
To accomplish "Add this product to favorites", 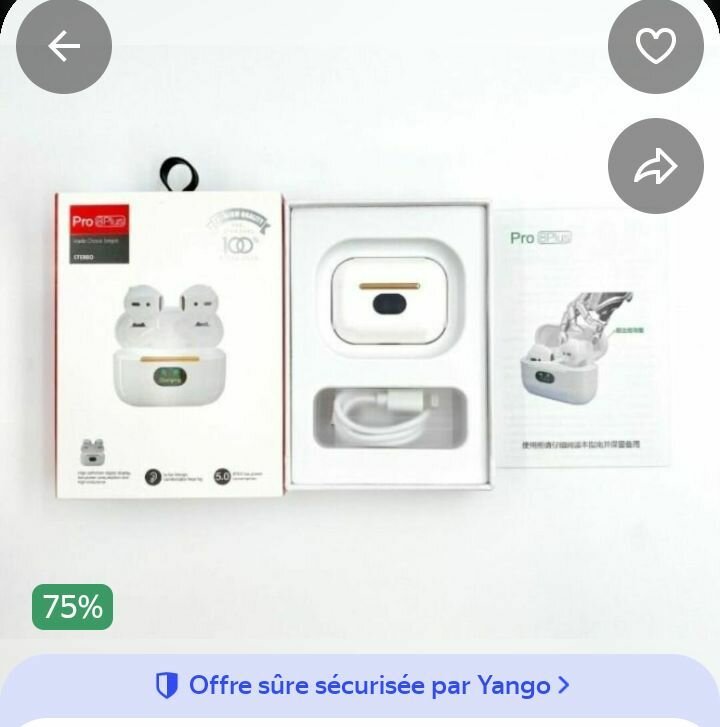I will [x=656, y=46].
